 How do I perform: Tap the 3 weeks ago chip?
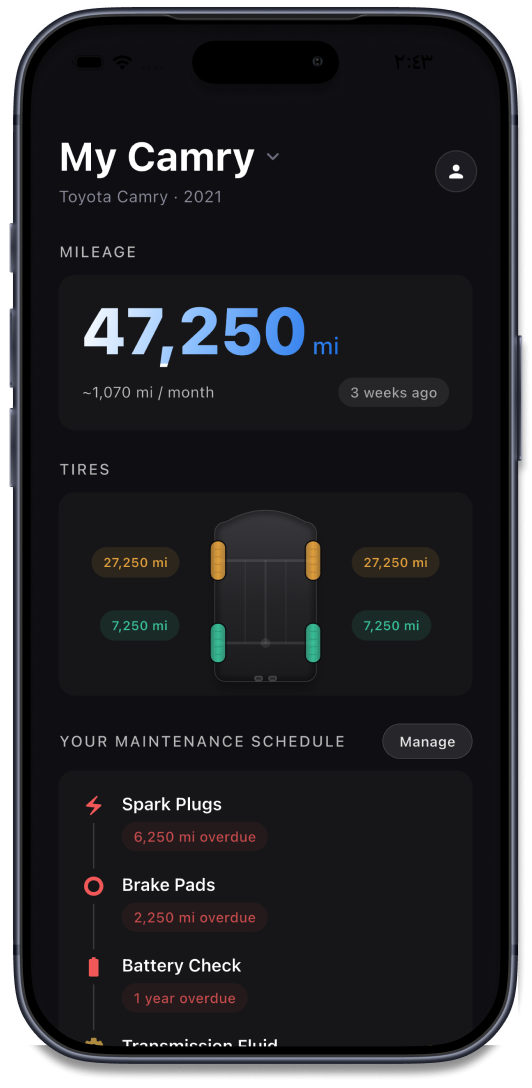coord(393,393)
